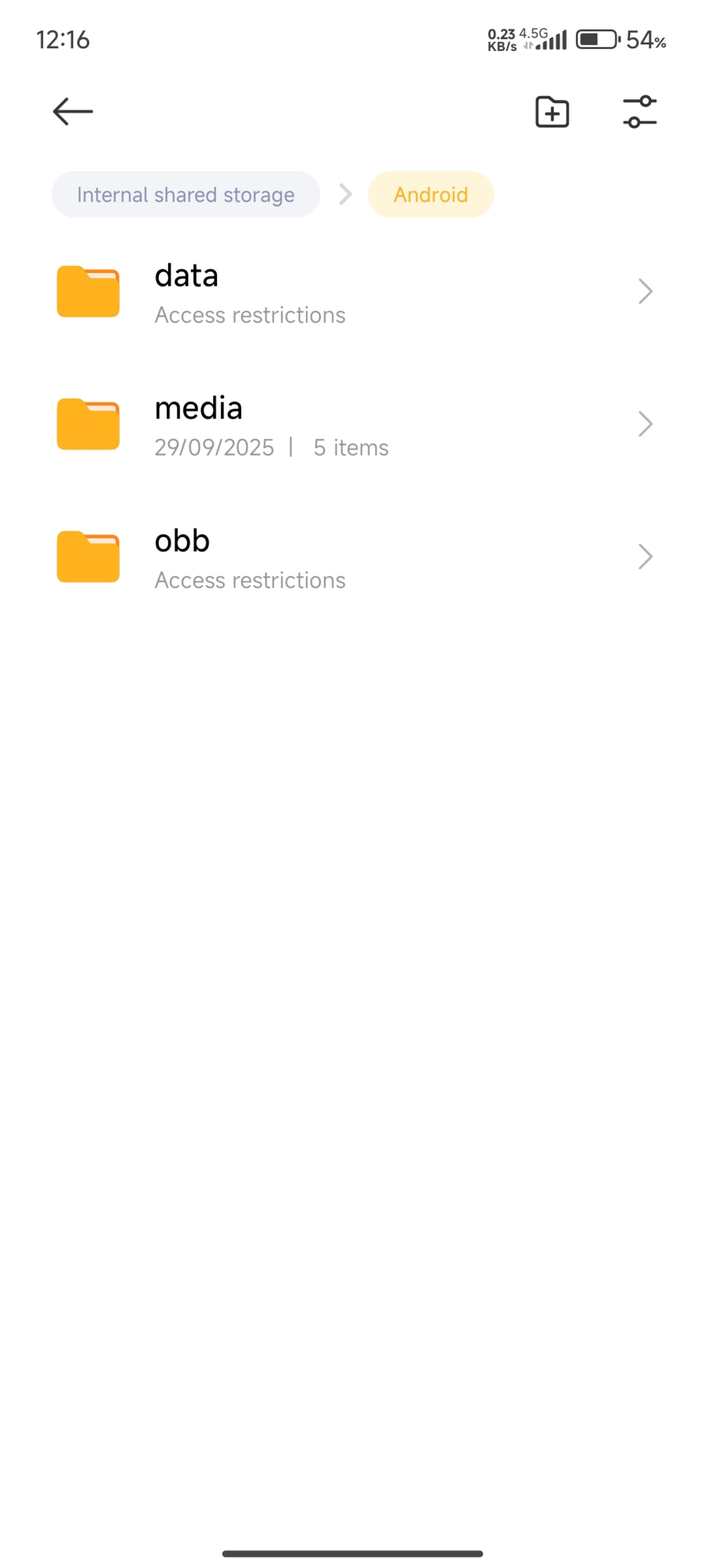Jump to Internal shared storage breadcrumb

(185, 195)
